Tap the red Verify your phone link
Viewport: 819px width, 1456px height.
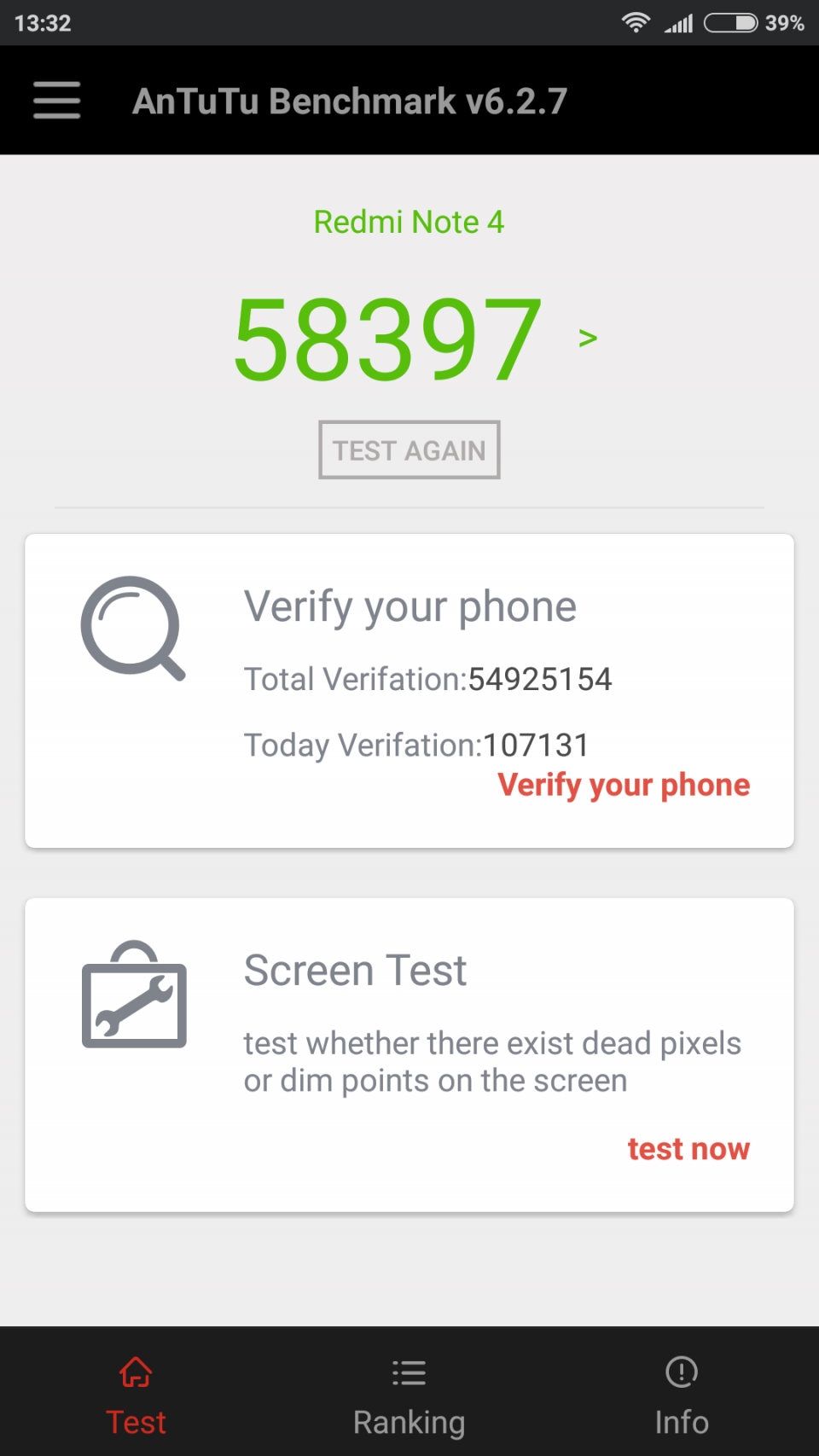pyautogui.click(x=624, y=785)
